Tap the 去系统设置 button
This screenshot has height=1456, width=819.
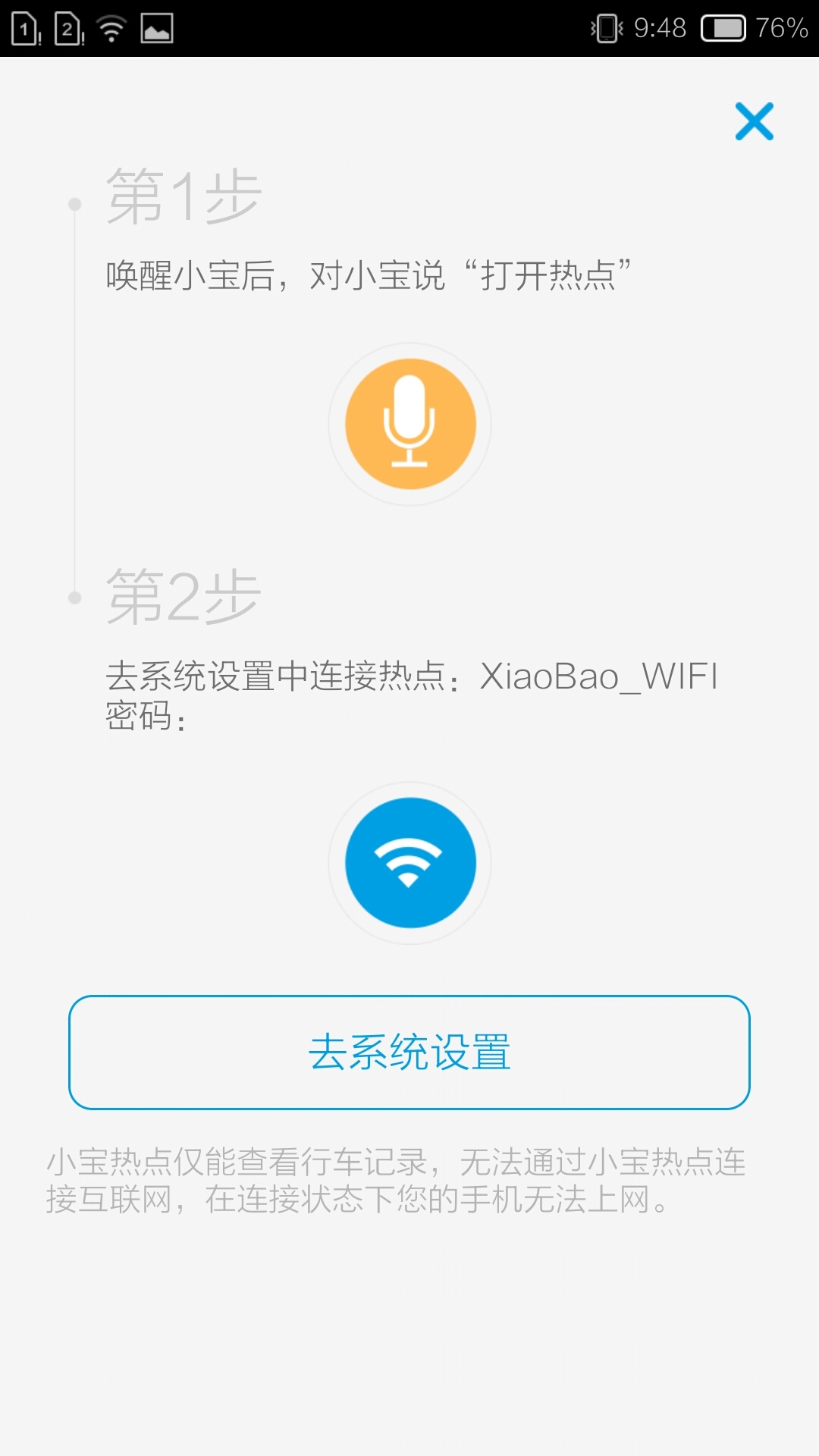pos(409,1052)
